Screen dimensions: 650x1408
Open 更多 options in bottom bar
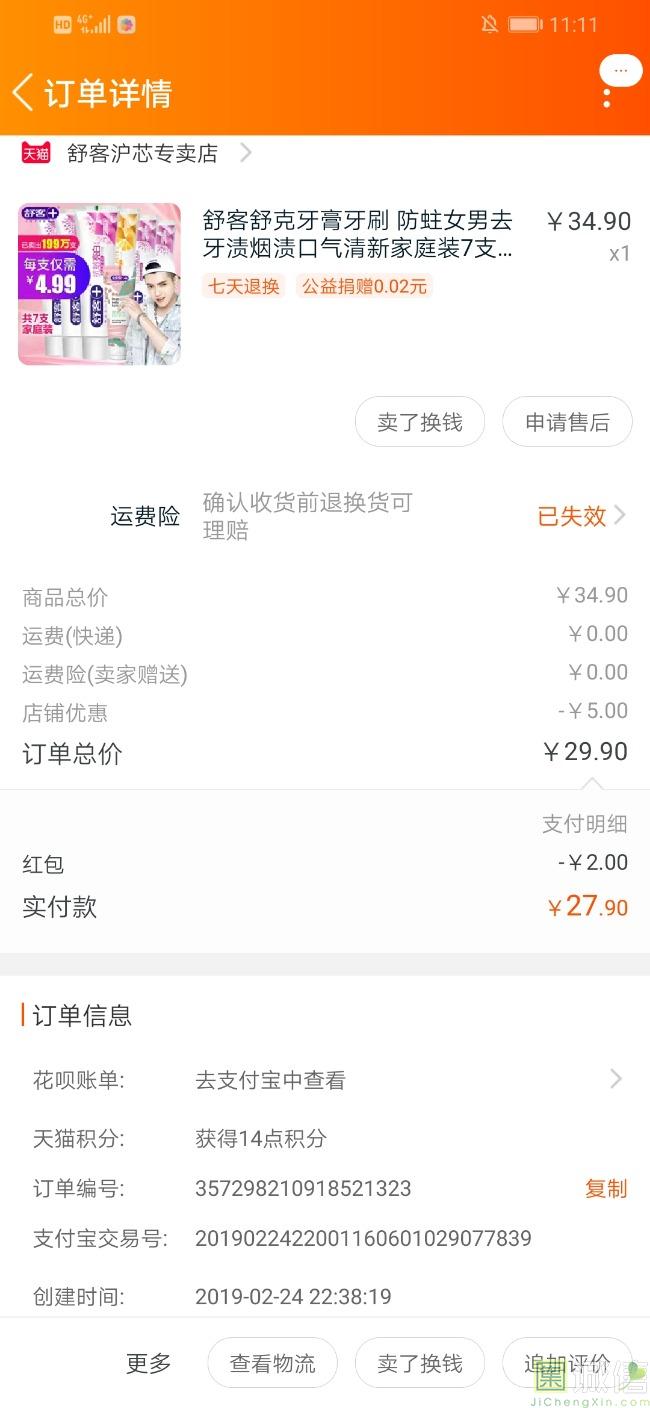(149, 1363)
